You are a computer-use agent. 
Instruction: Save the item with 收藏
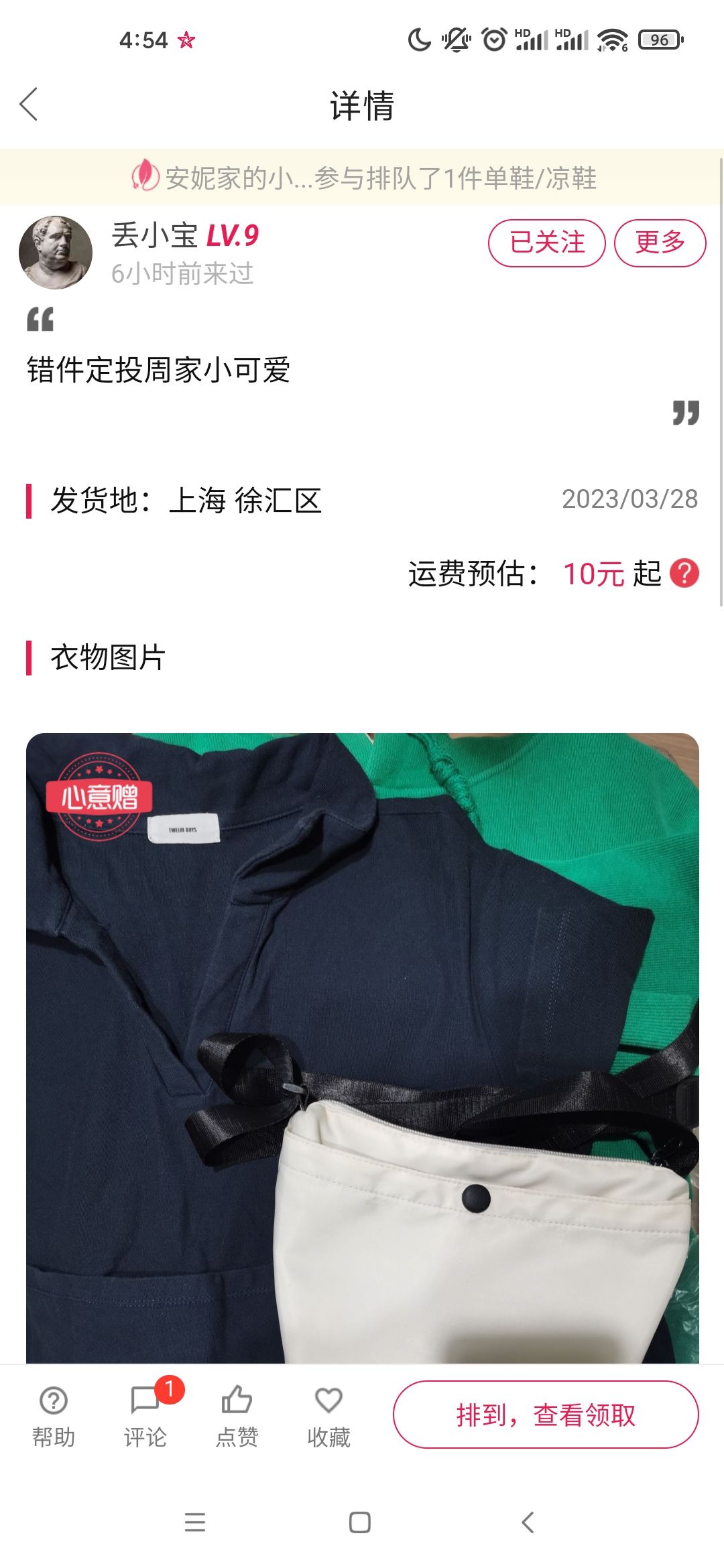tap(328, 1417)
